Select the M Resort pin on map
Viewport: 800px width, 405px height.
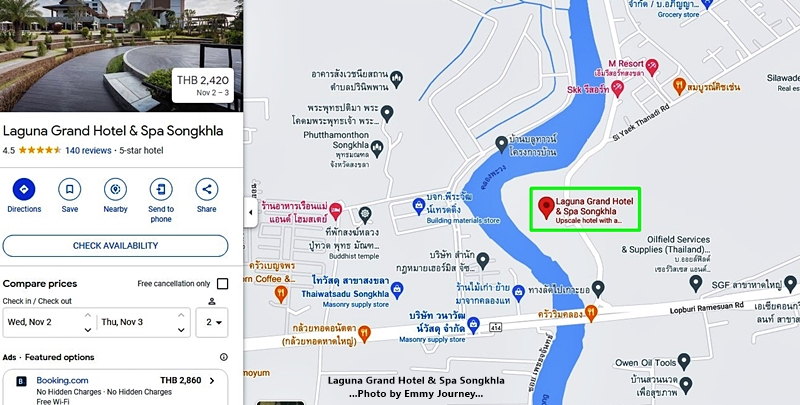(651, 66)
